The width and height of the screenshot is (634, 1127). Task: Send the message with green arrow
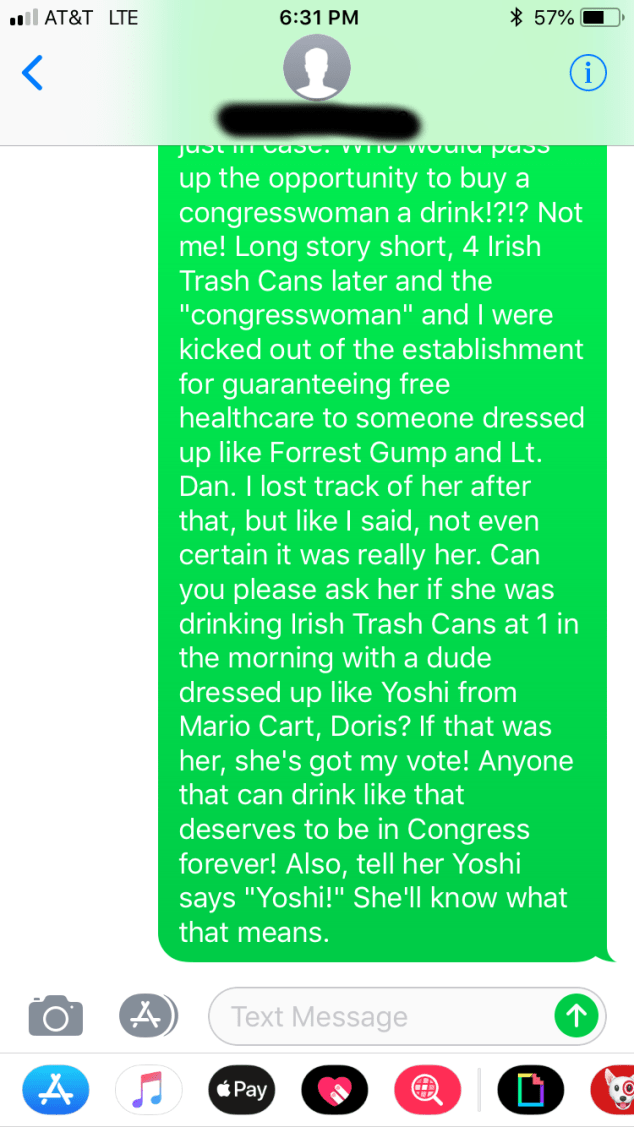click(x=576, y=1017)
